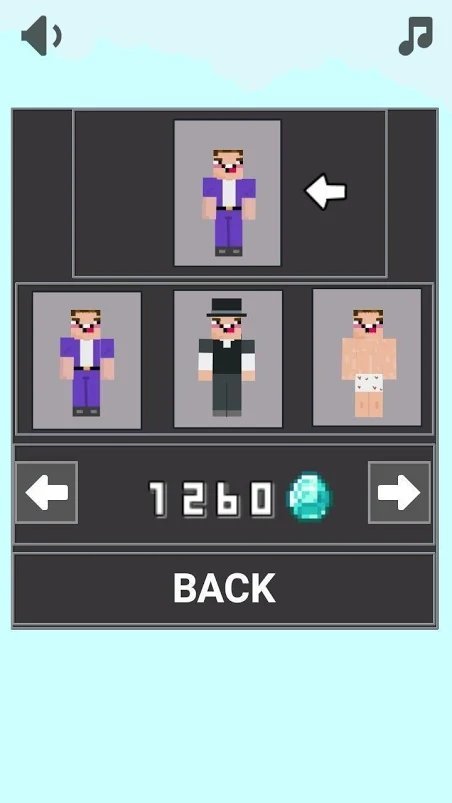Go to next skins page
This screenshot has height=803, width=452.
[x=399, y=492]
